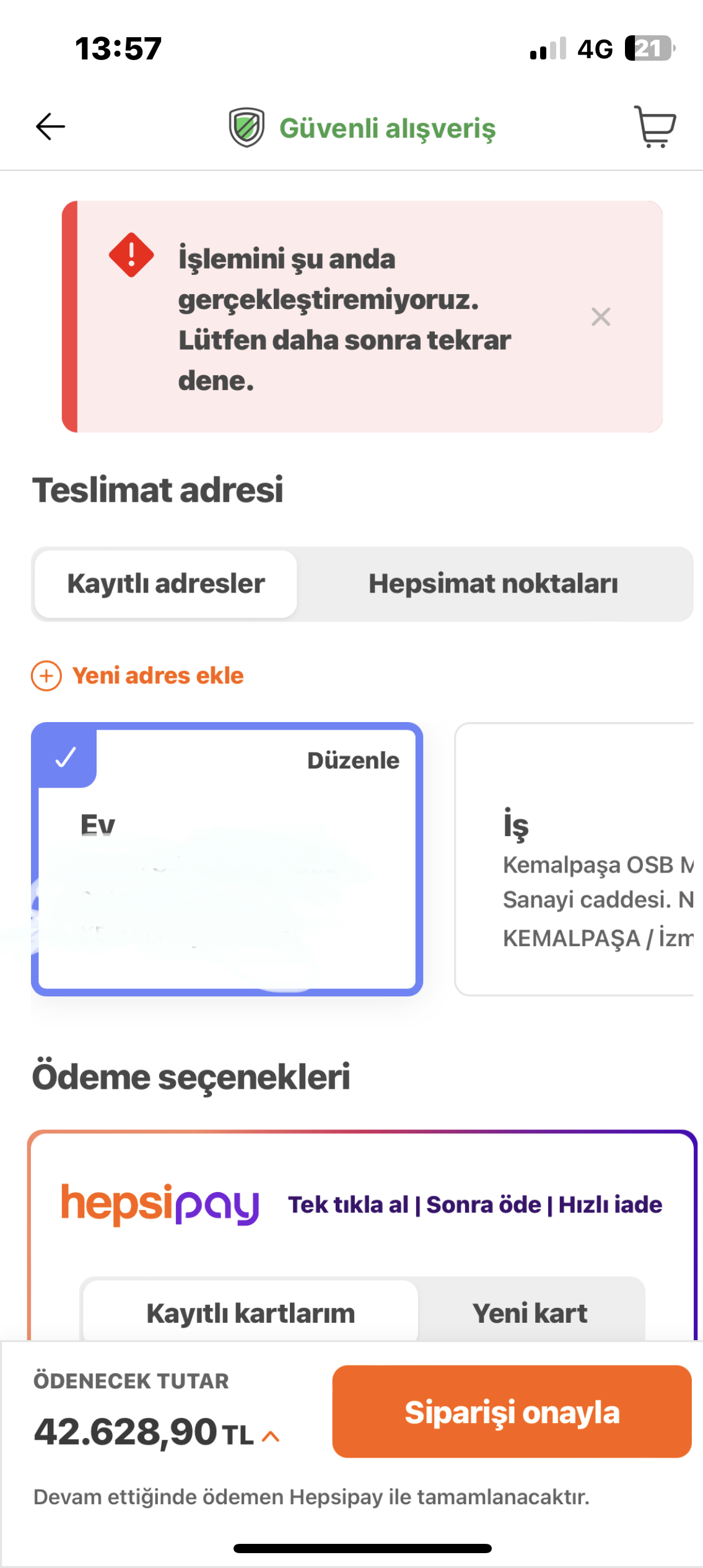Expand the payable amount details chevron
703x1568 pixels.
[x=271, y=1437]
